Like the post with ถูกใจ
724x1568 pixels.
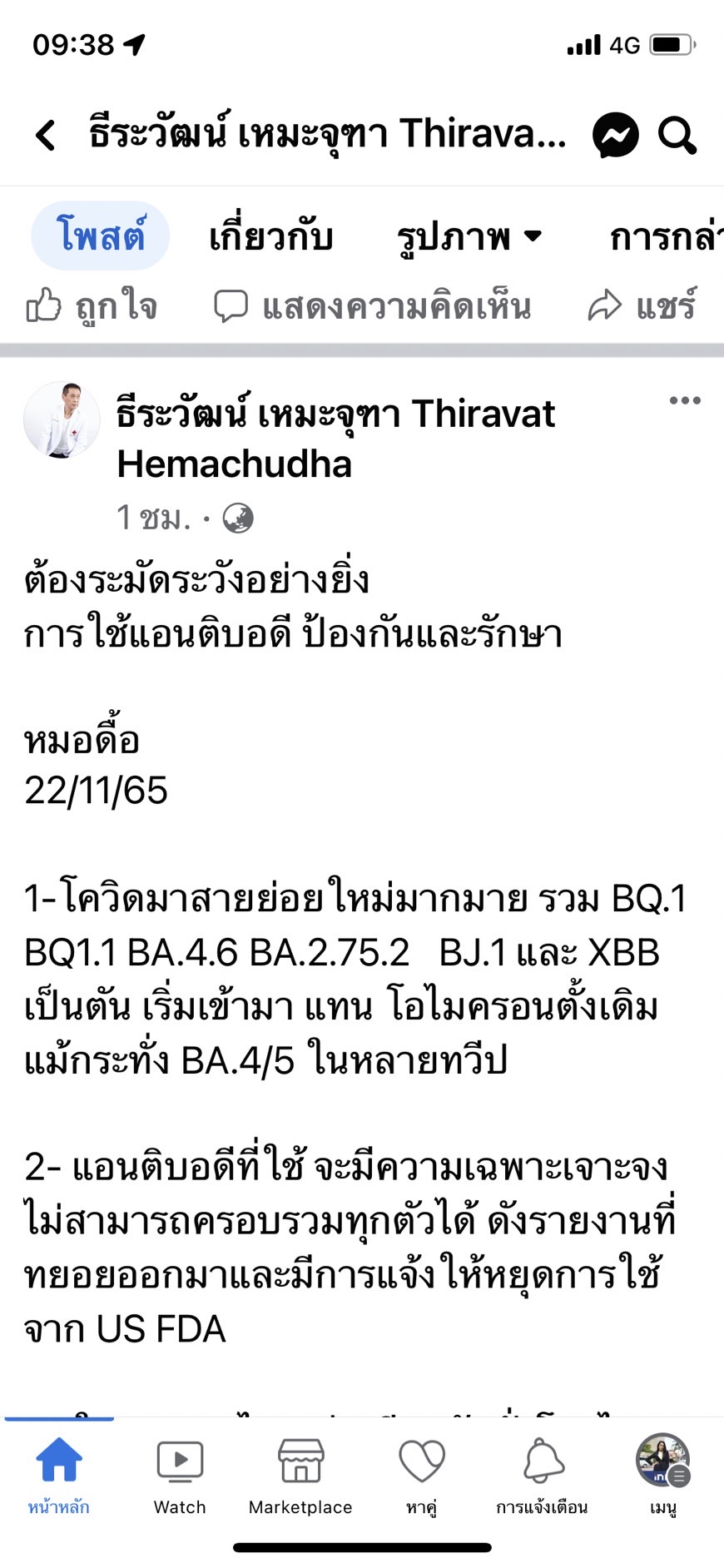pos(92,305)
